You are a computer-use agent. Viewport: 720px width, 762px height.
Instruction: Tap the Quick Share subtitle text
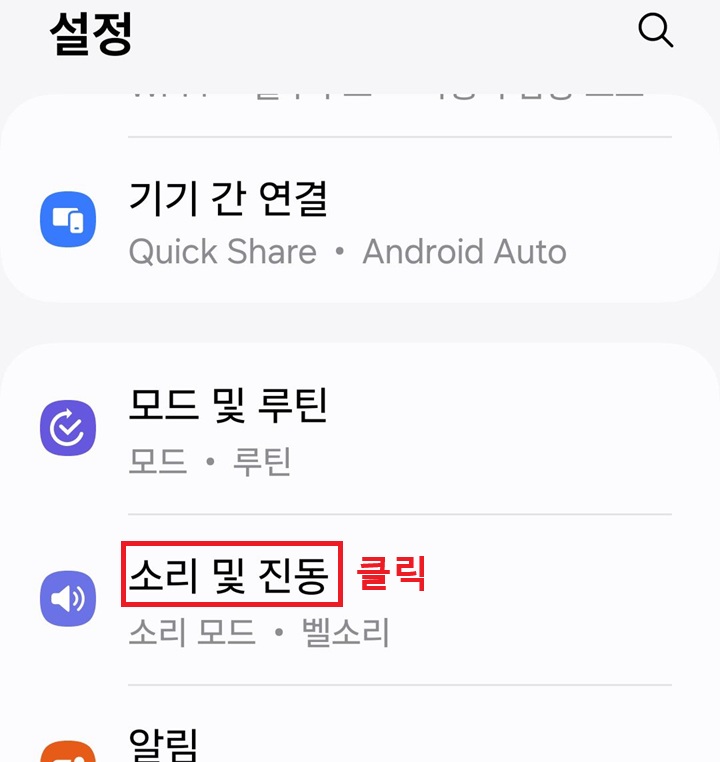(222, 252)
